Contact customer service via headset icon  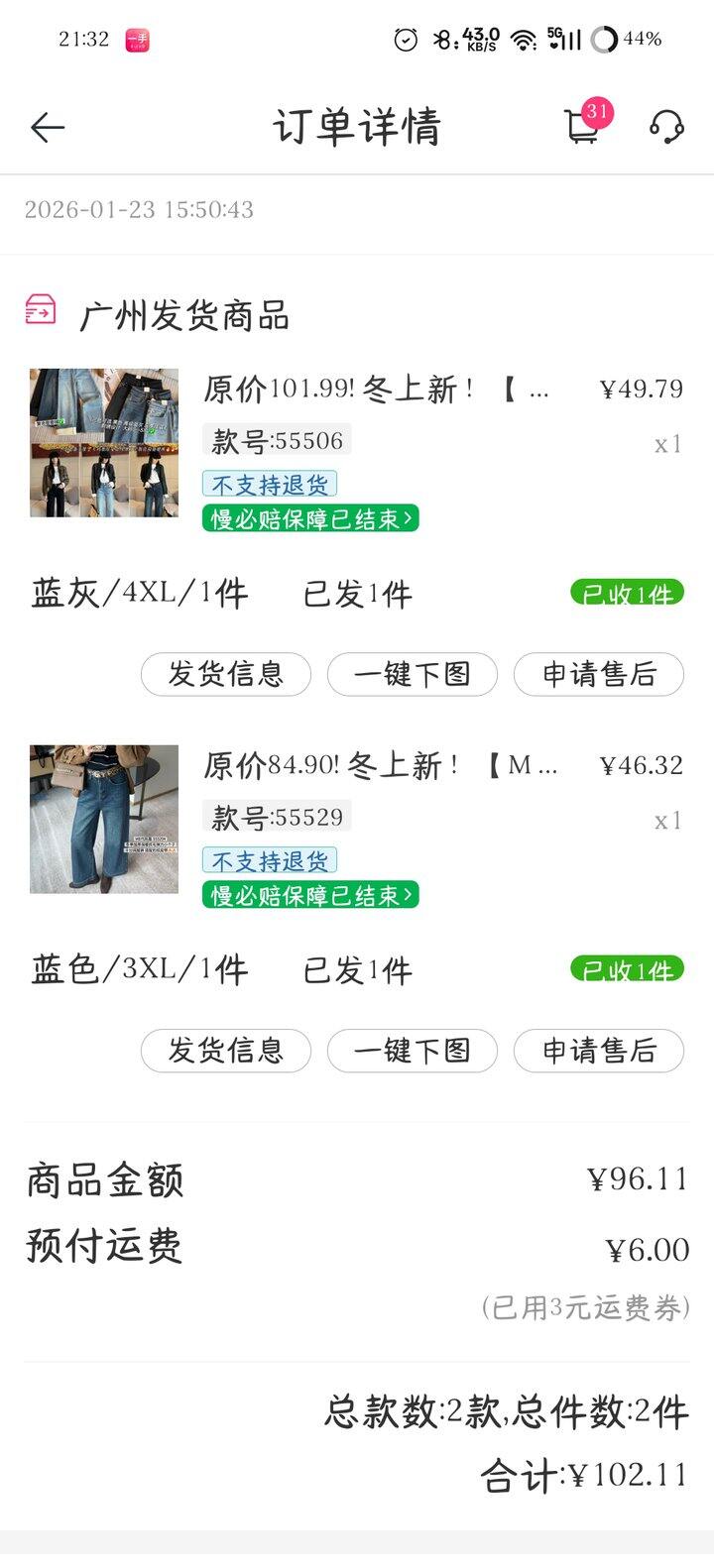(666, 127)
